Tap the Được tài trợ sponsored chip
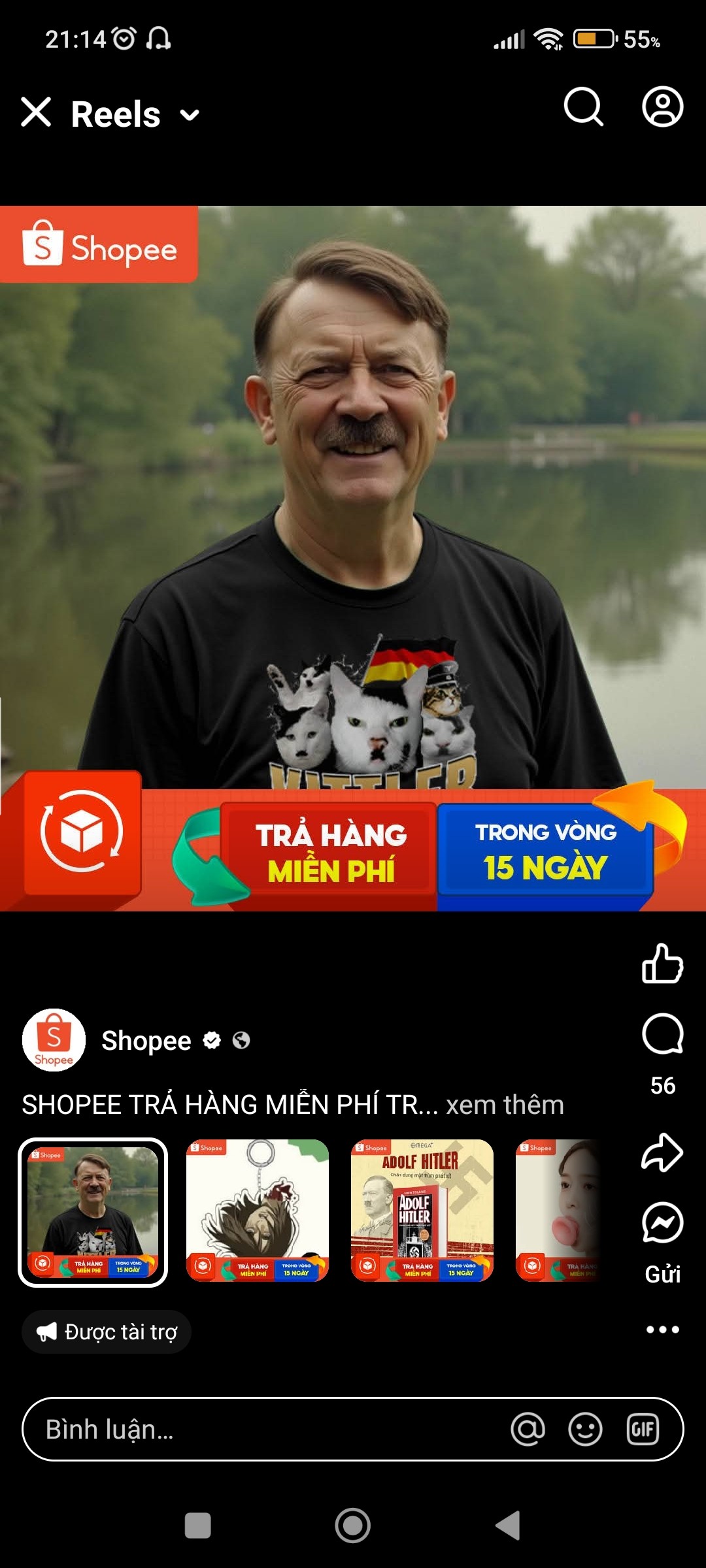706x1568 pixels. tap(107, 1331)
